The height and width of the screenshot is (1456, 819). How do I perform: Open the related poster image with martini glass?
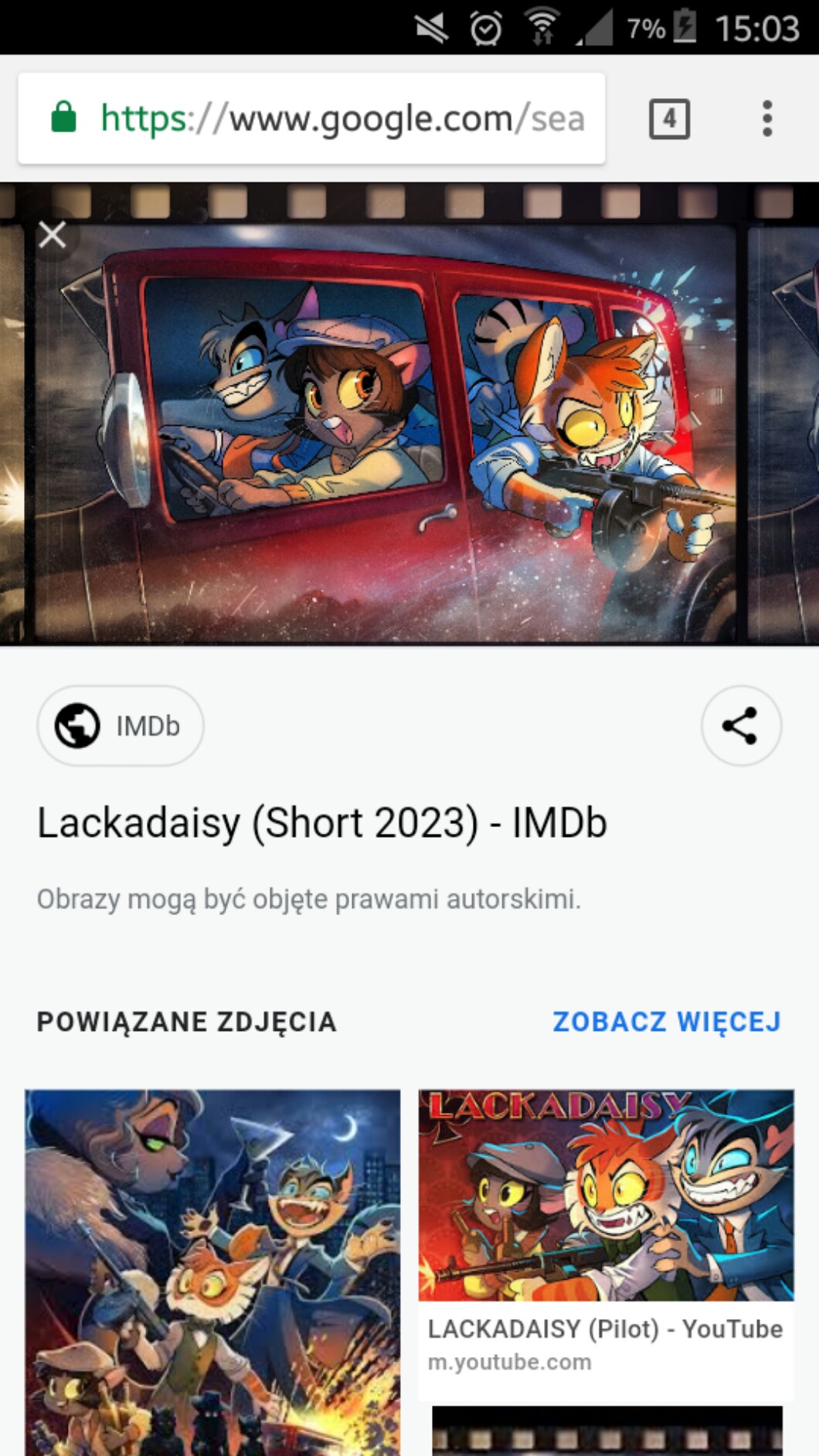point(212,1271)
